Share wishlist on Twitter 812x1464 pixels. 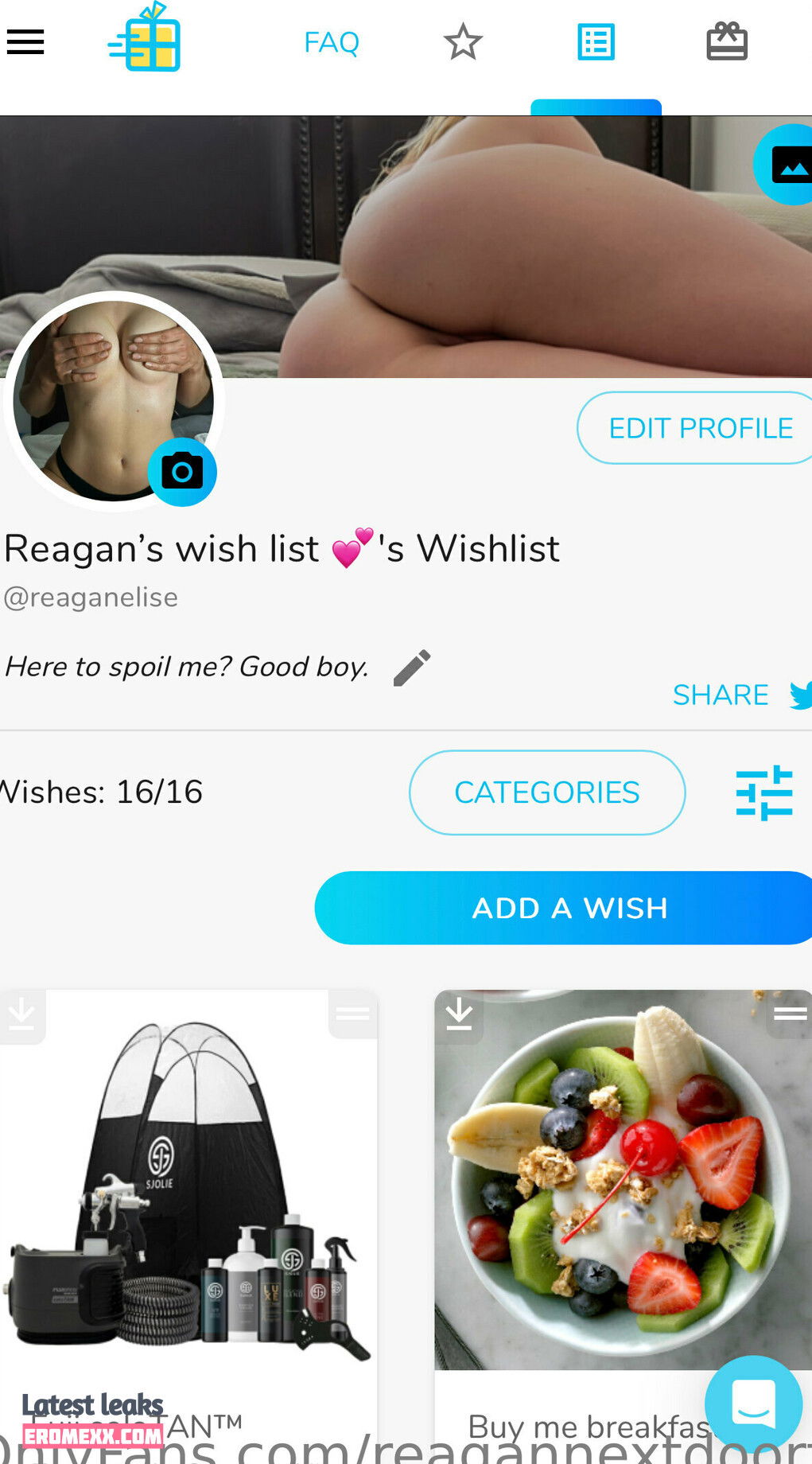coord(798,695)
